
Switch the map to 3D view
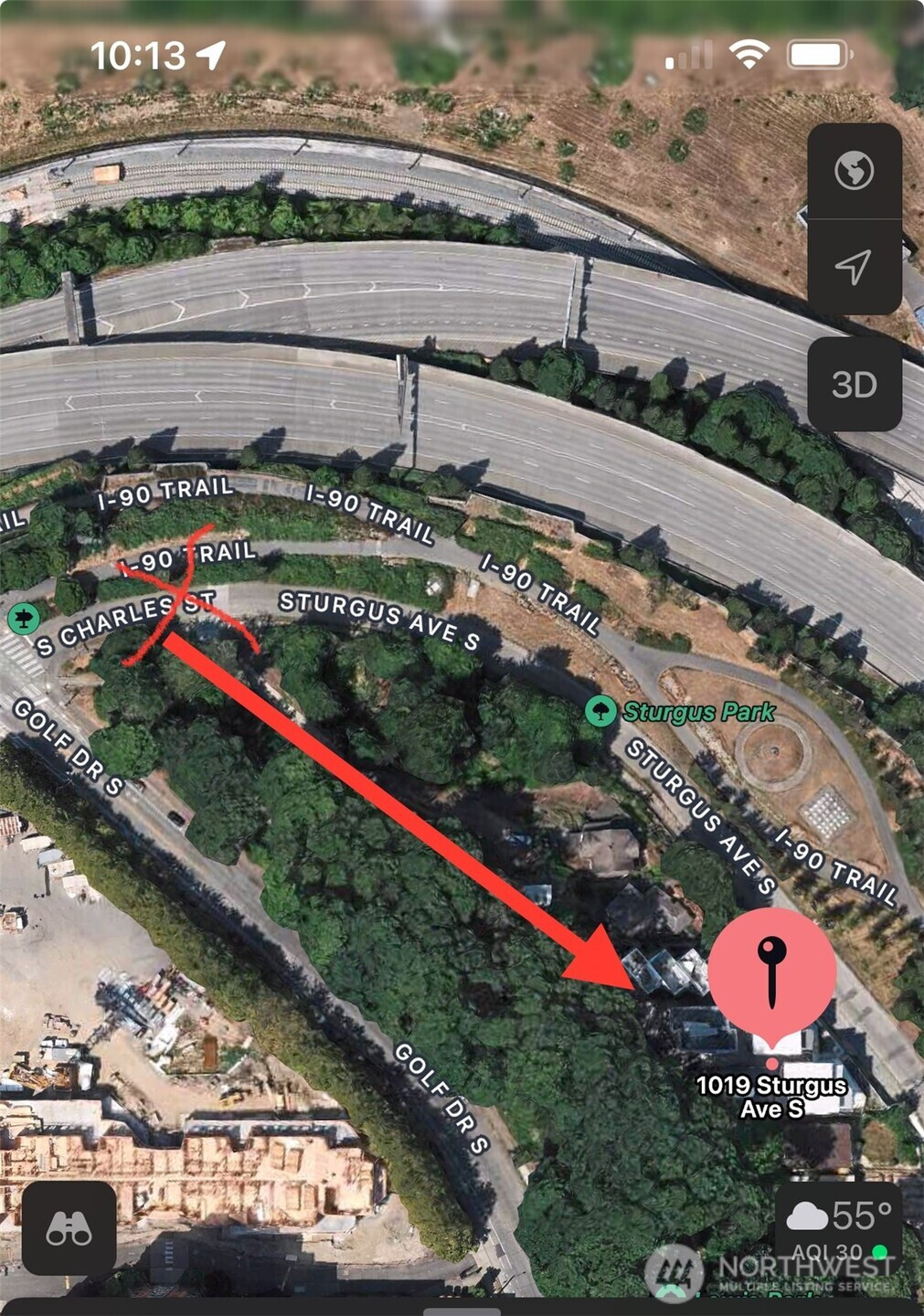click(854, 384)
